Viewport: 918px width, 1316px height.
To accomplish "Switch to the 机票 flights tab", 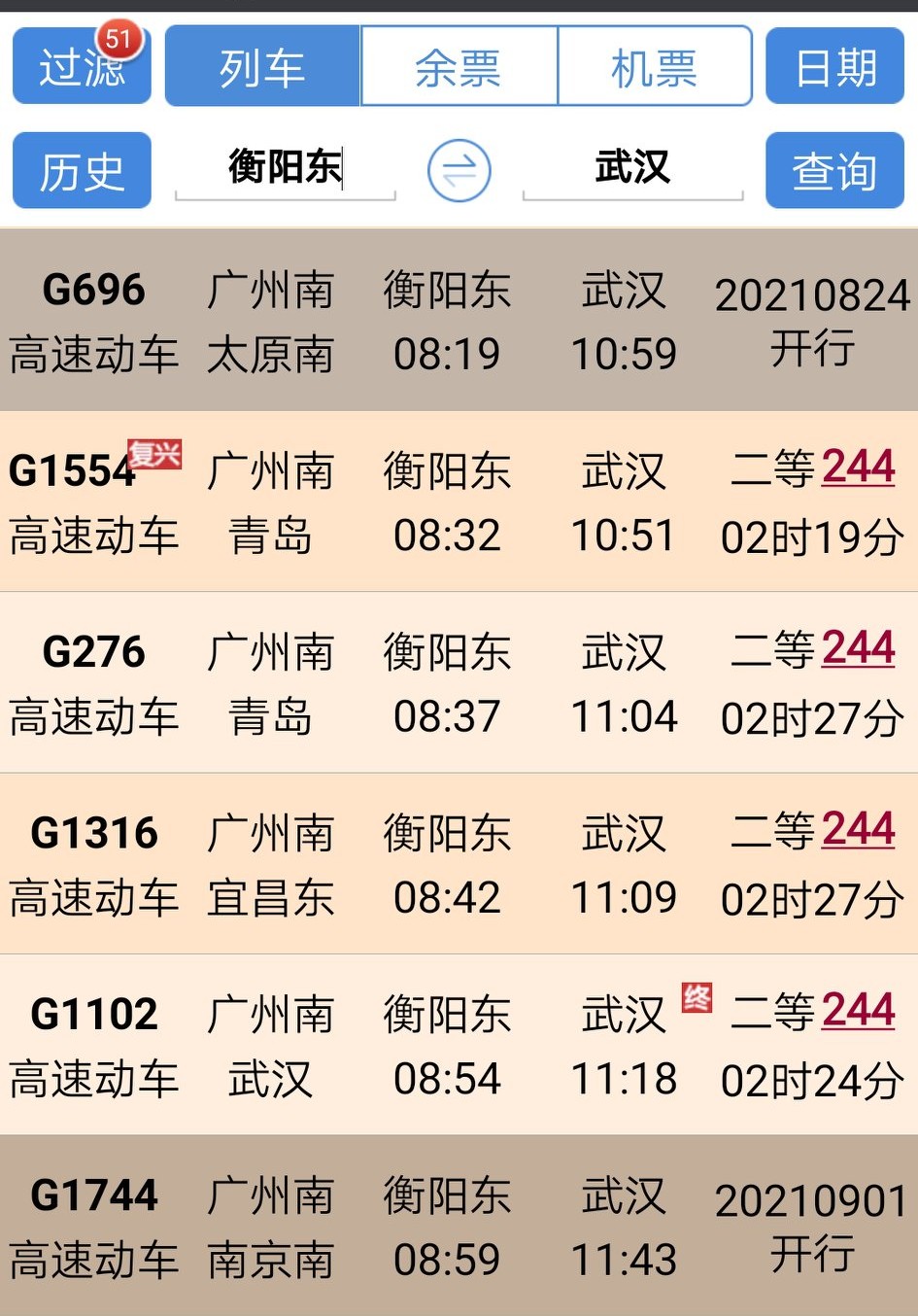I will point(652,65).
